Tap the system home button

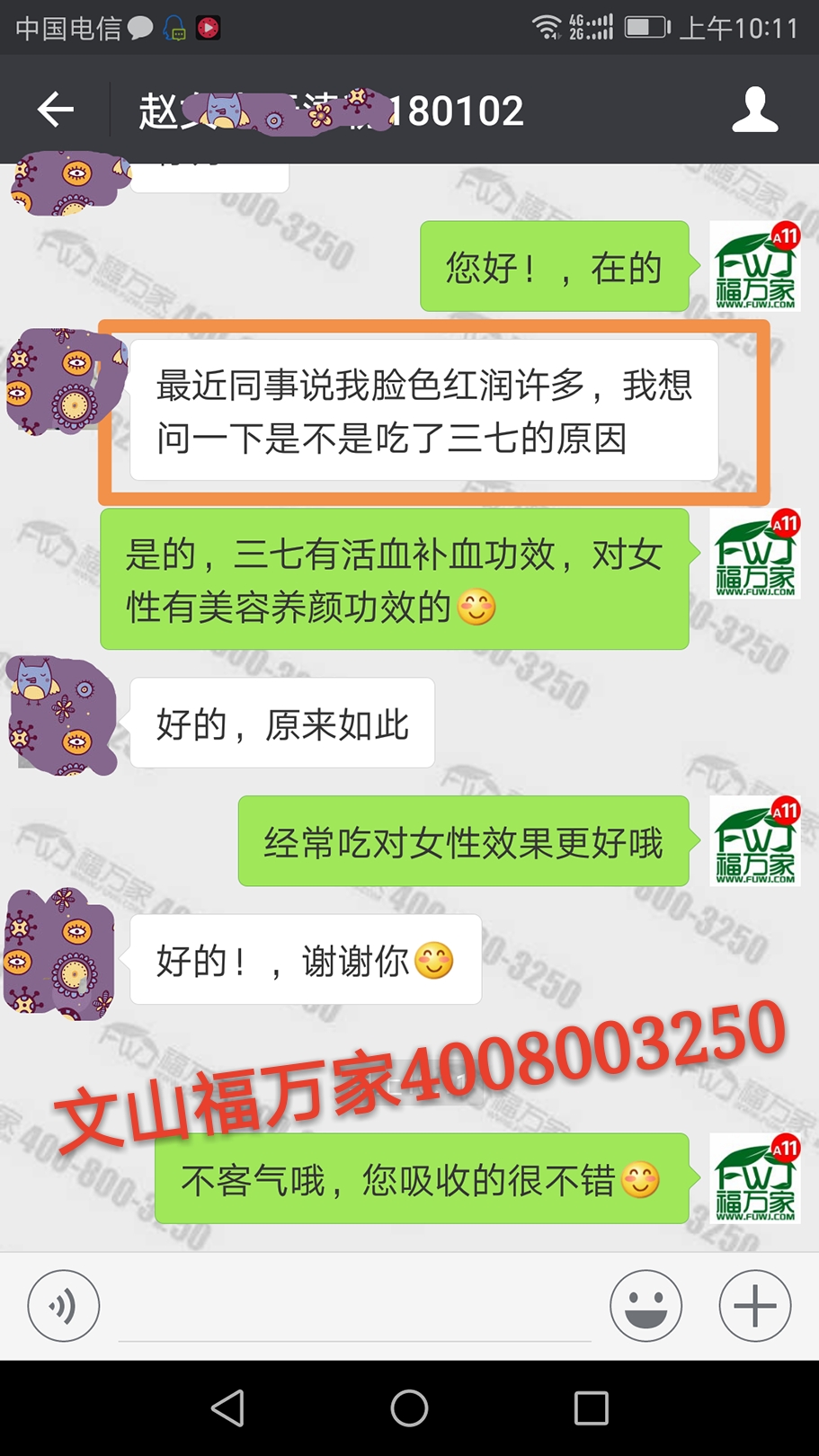click(409, 1407)
